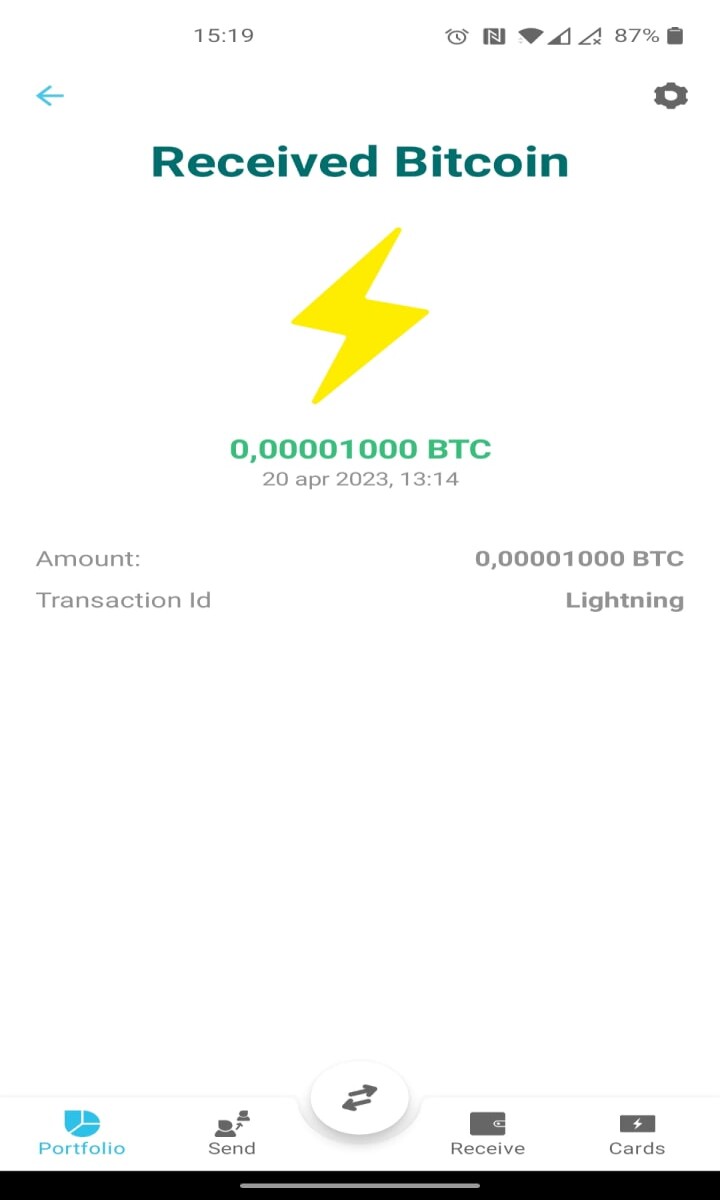
Task: Open the Receive tab
Action: point(488,1134)
